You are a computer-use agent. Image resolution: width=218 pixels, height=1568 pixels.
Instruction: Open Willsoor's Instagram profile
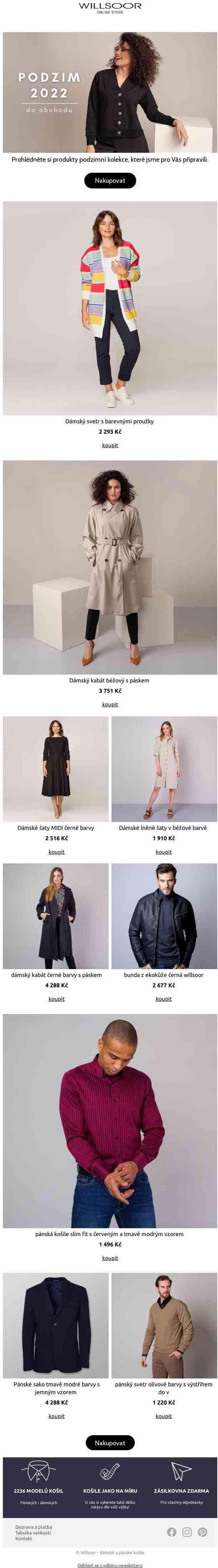point(187,1532)
